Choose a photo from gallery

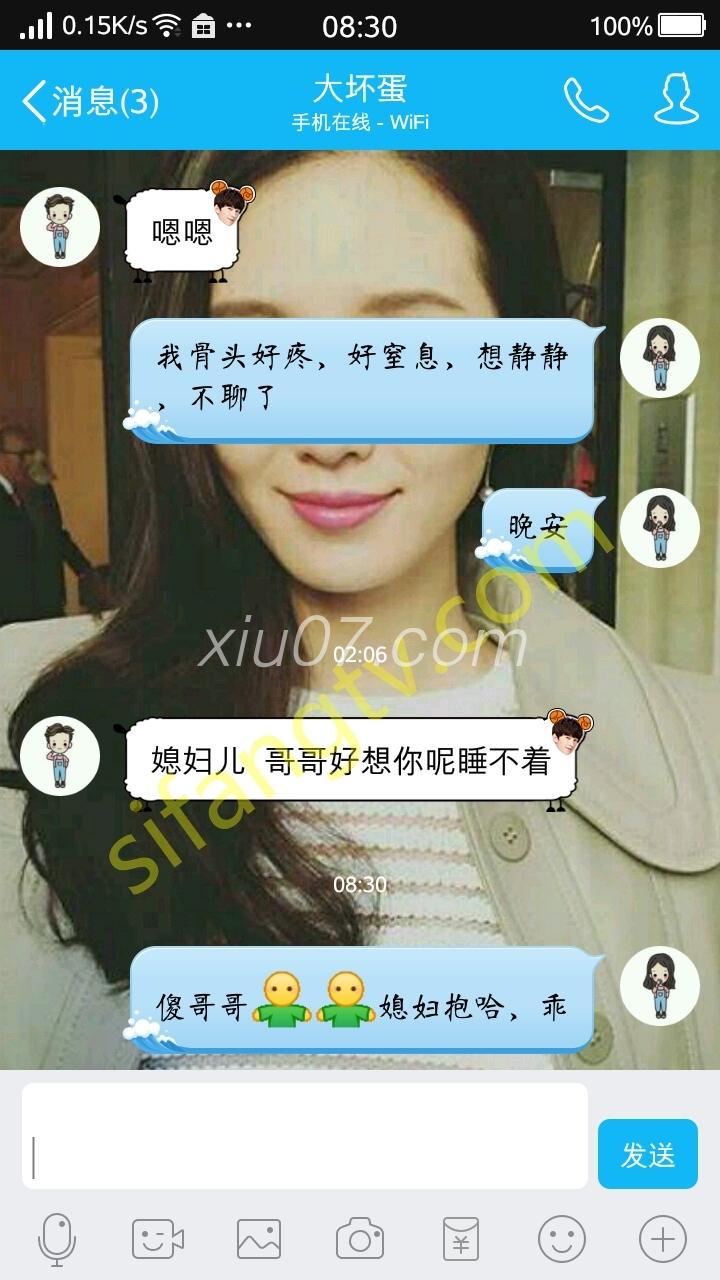(259, 1239)
